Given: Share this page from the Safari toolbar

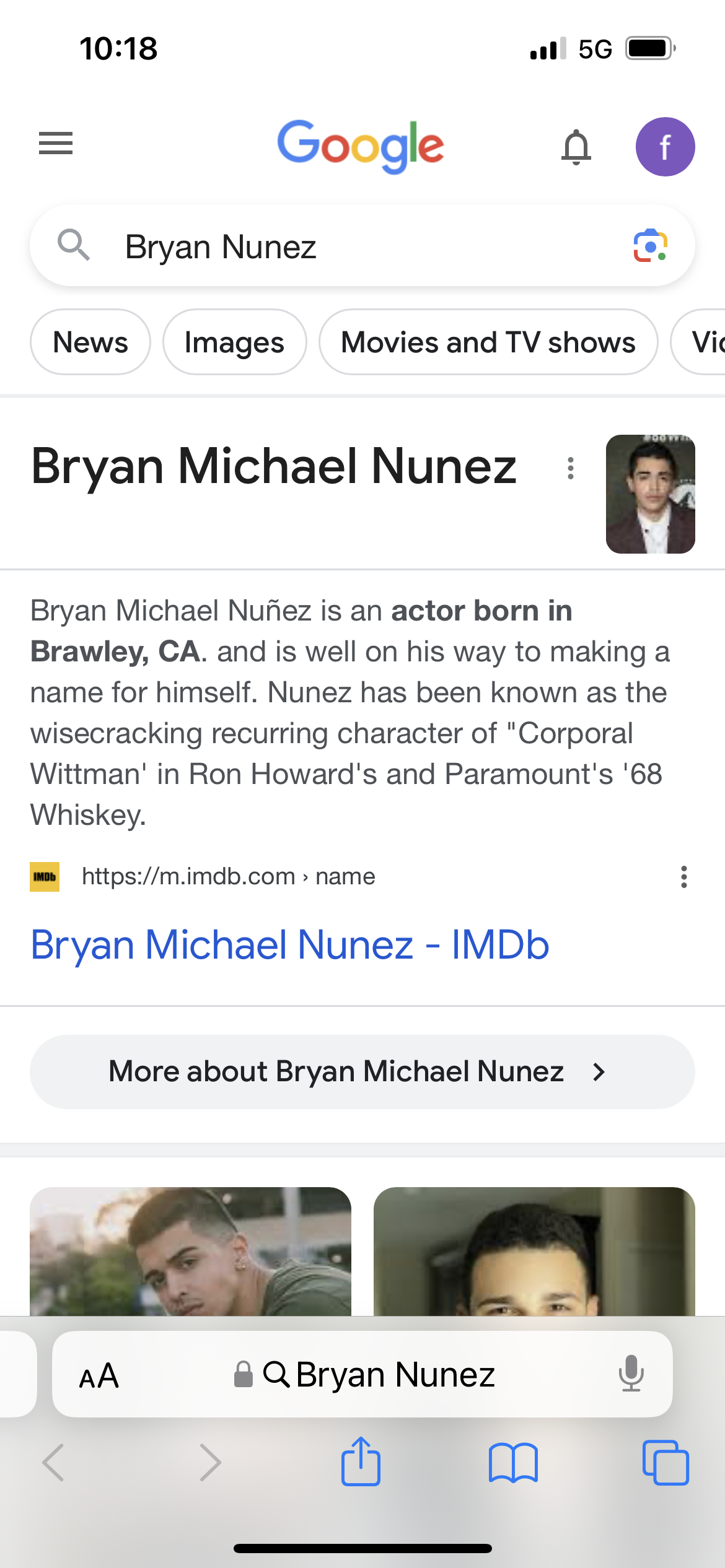Looking at the screenshot, I should coord(361,1461).
